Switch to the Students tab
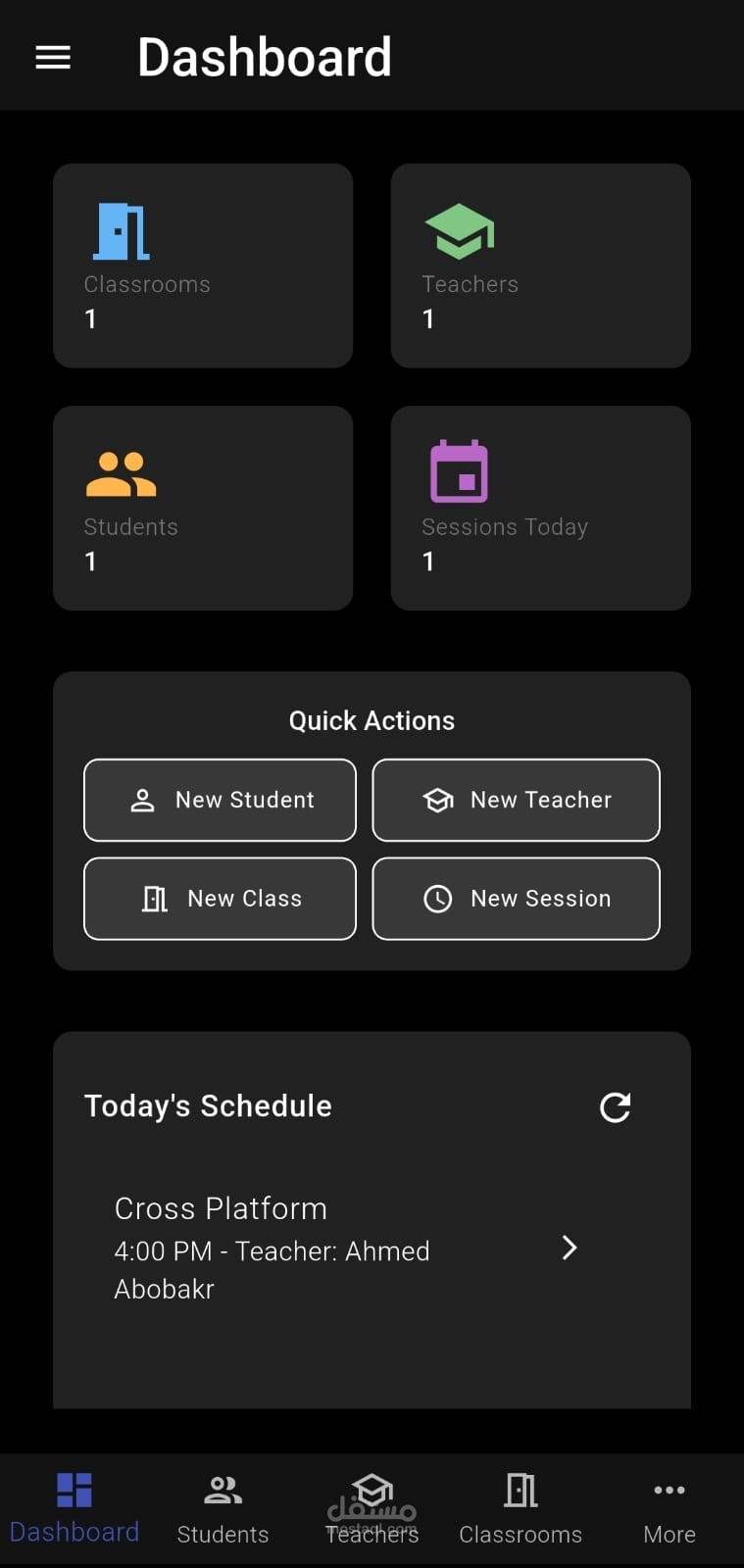 coord(223,1509)
